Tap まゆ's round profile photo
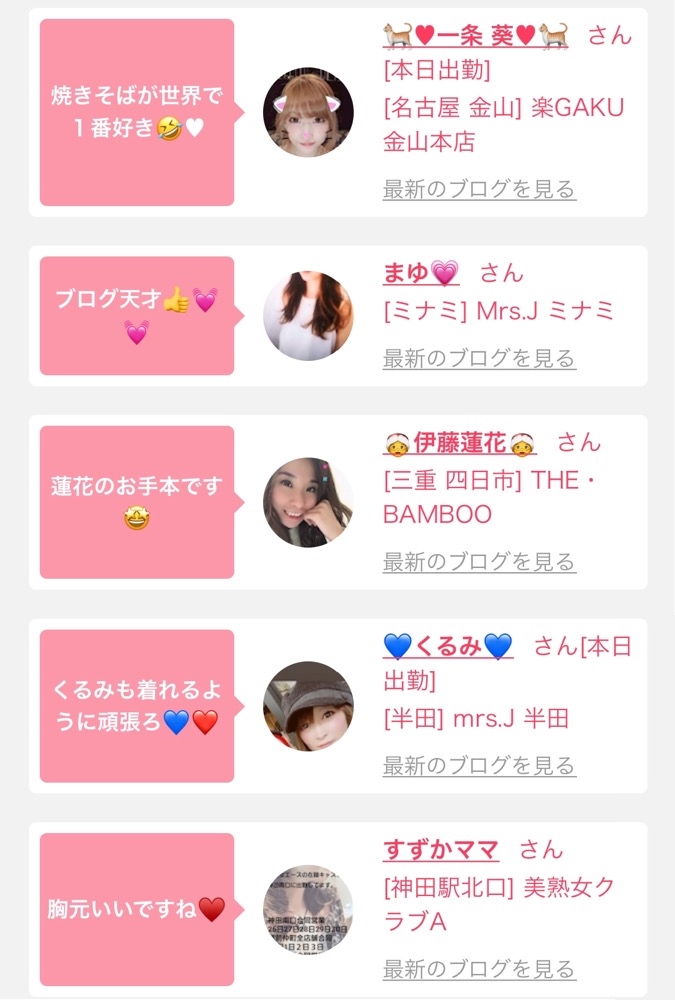675x1000 pixels. (x=308, y=316)
